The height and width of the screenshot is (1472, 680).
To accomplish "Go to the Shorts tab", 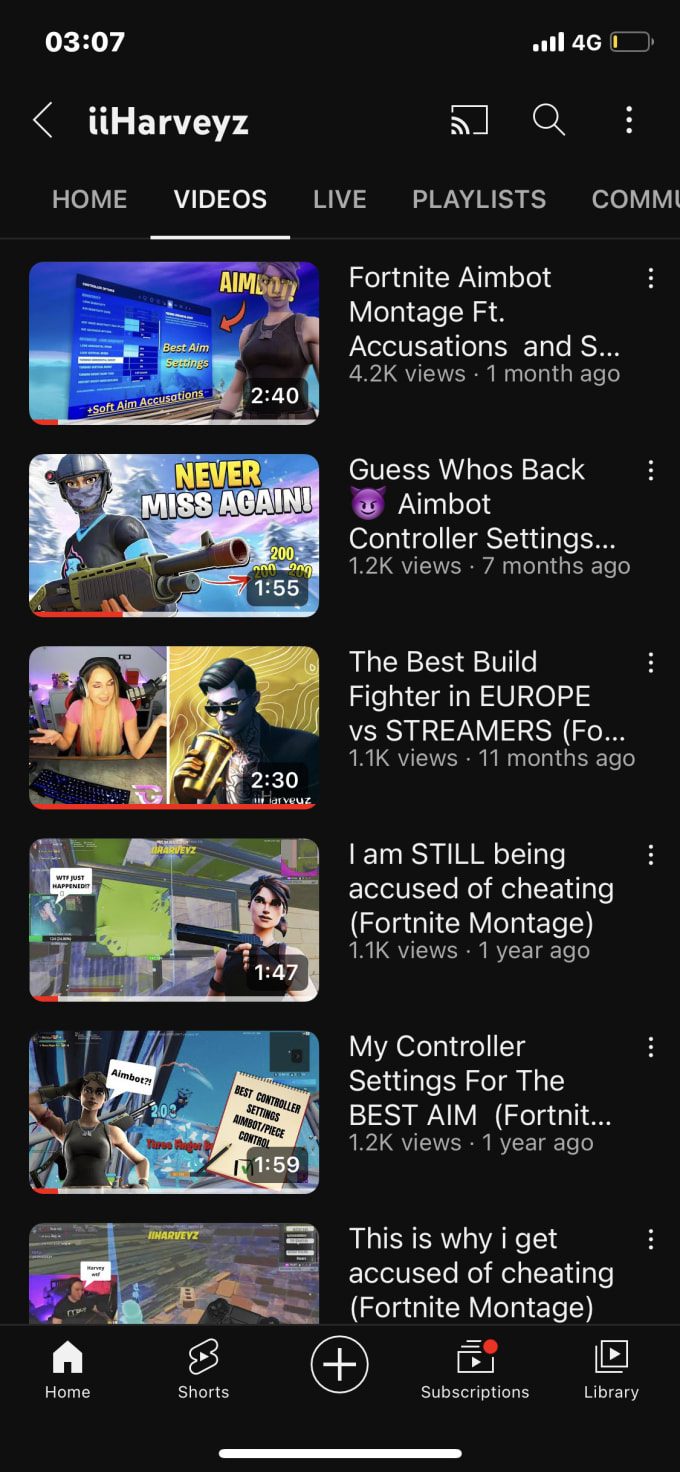I will coord(203,1370).
